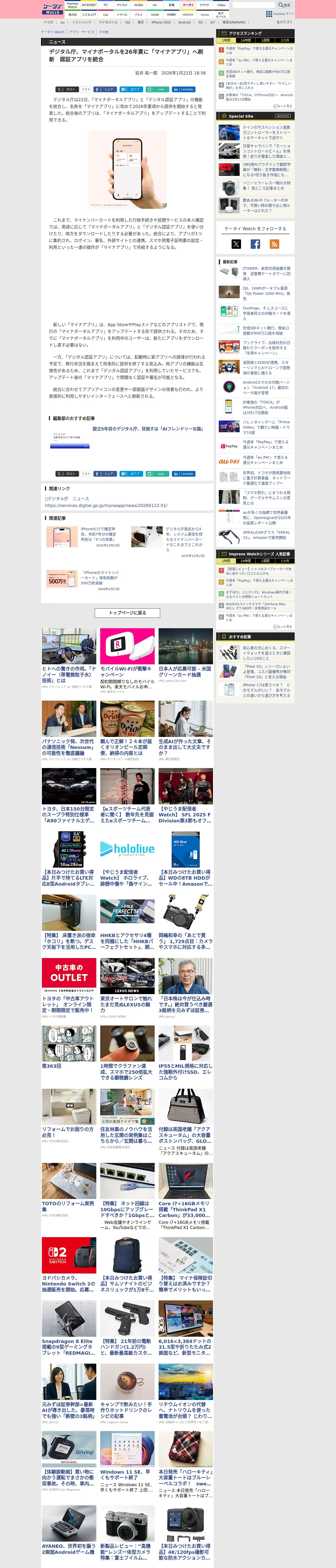The width and height of the screenshot is (336, 1568).
Task: Go to アプリ・サービス in the breadcrumb
Action: coord(82,32)
